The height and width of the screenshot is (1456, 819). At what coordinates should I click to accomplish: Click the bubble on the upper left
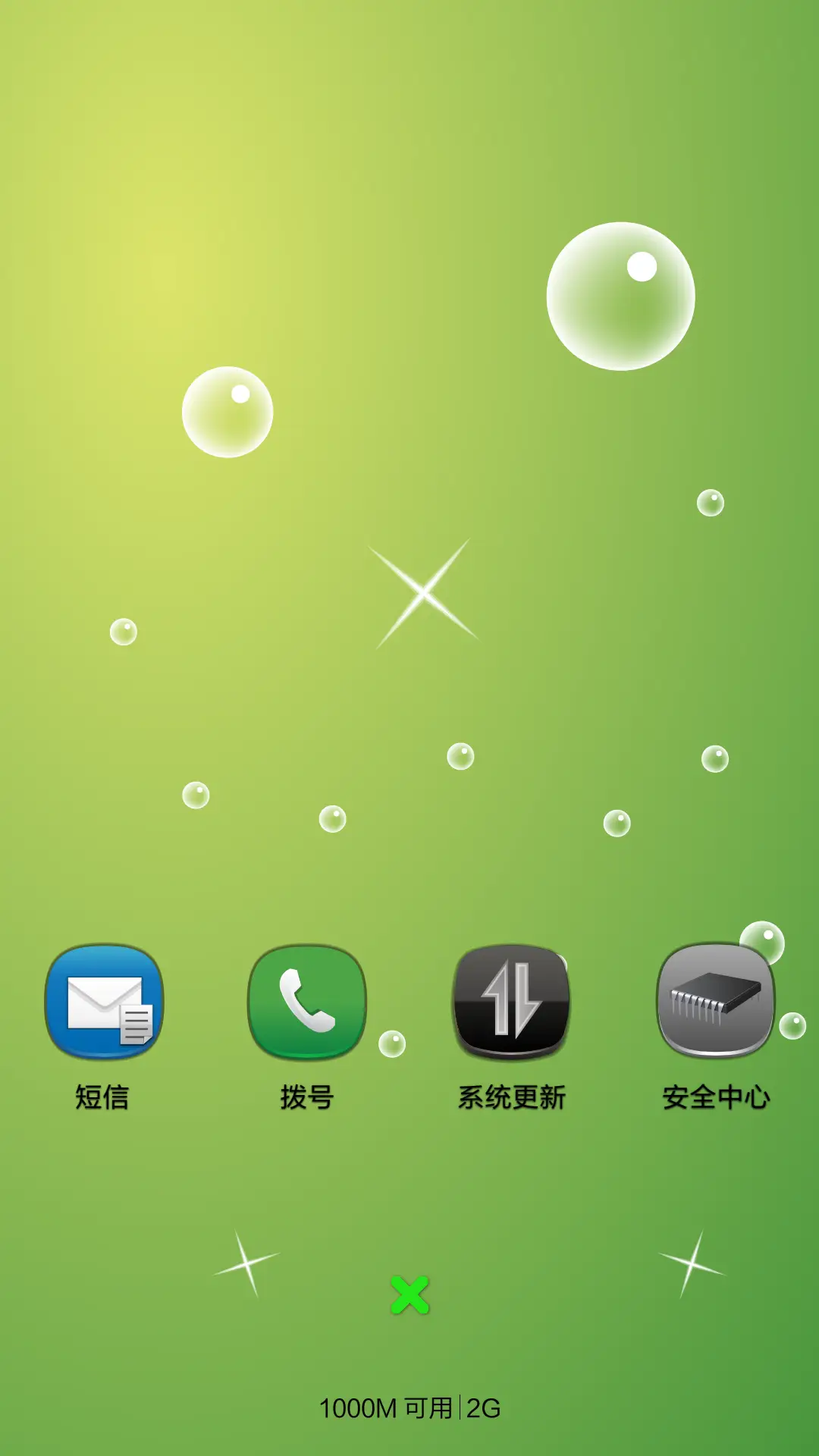[x=227, y=413]
